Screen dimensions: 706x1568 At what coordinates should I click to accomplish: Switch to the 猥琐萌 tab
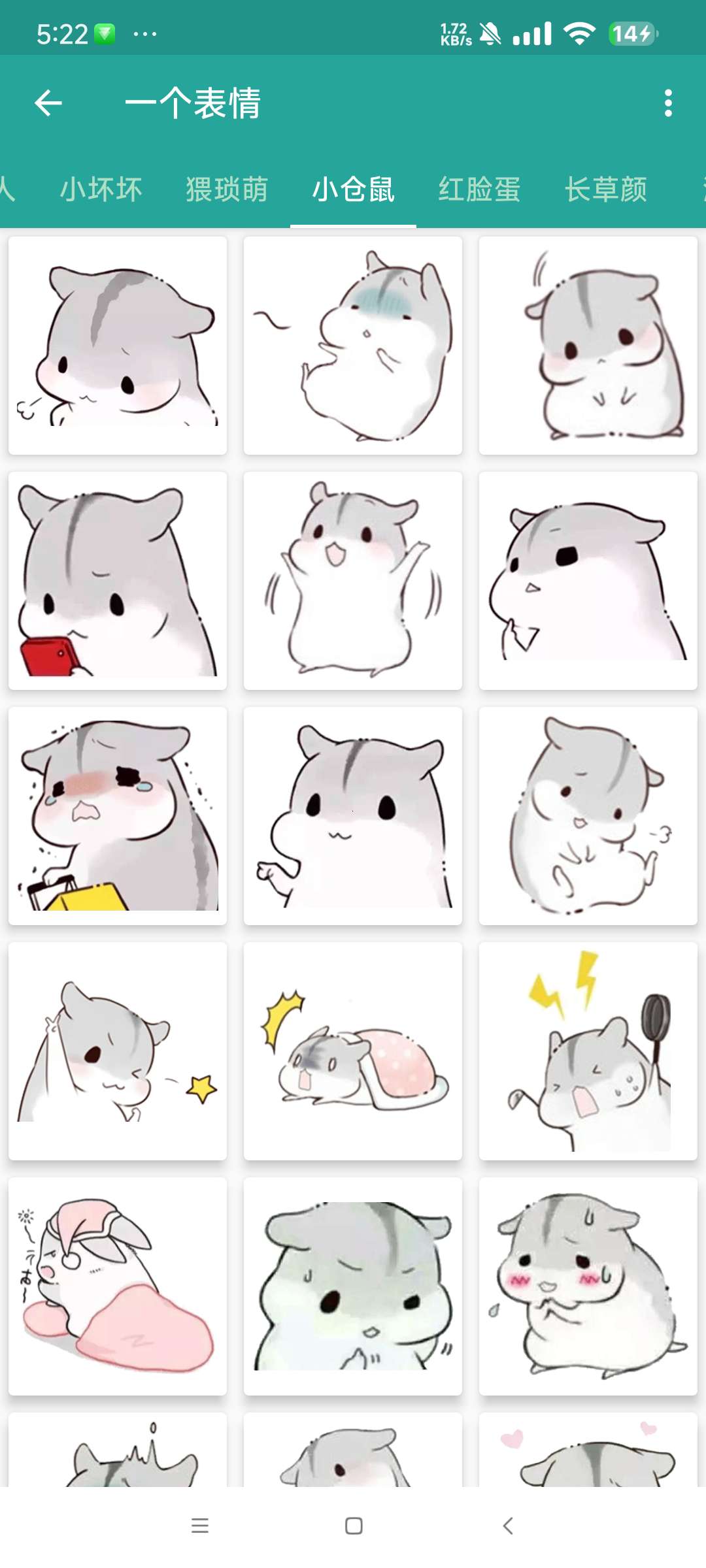pyautogui.click(x=227, y=190)
